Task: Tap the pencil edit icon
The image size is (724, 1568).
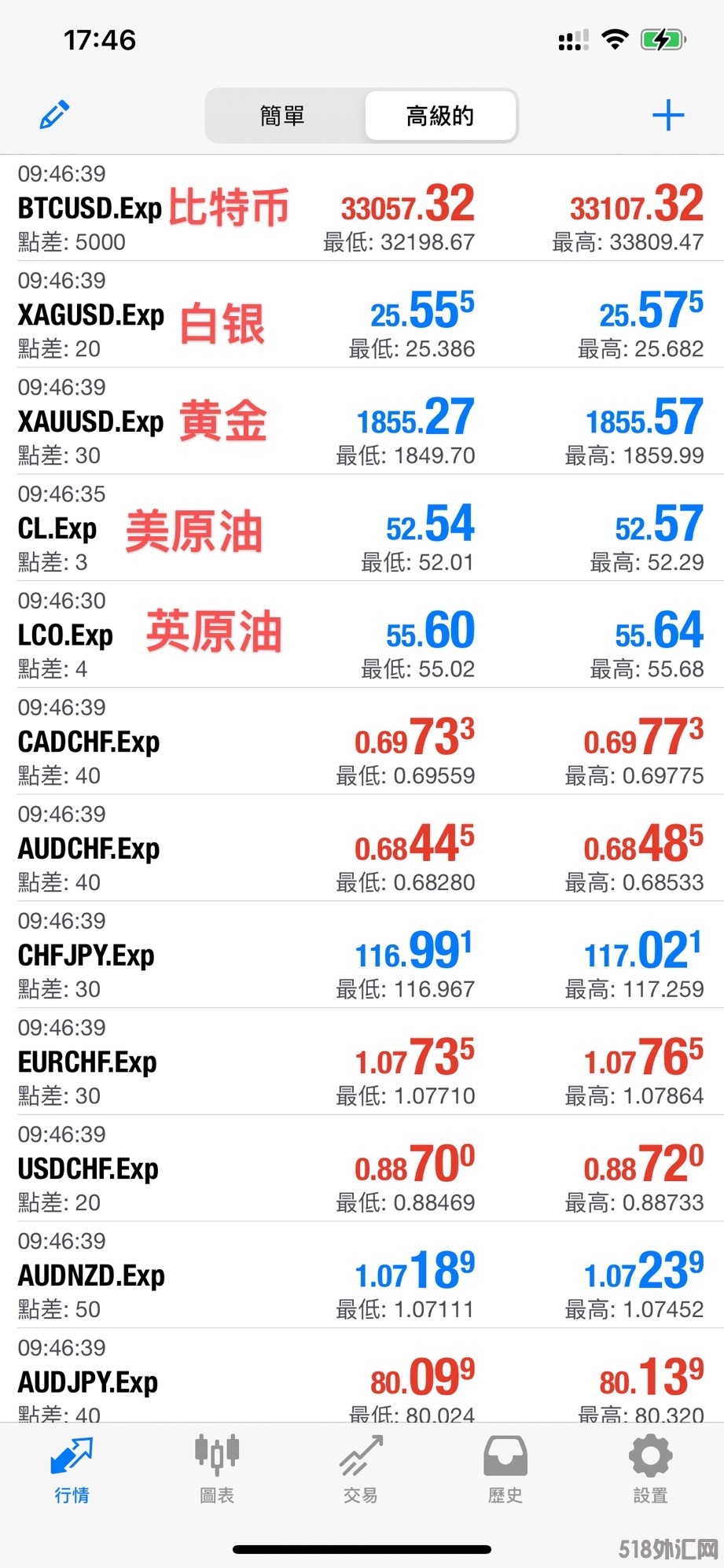Action: 54,116
